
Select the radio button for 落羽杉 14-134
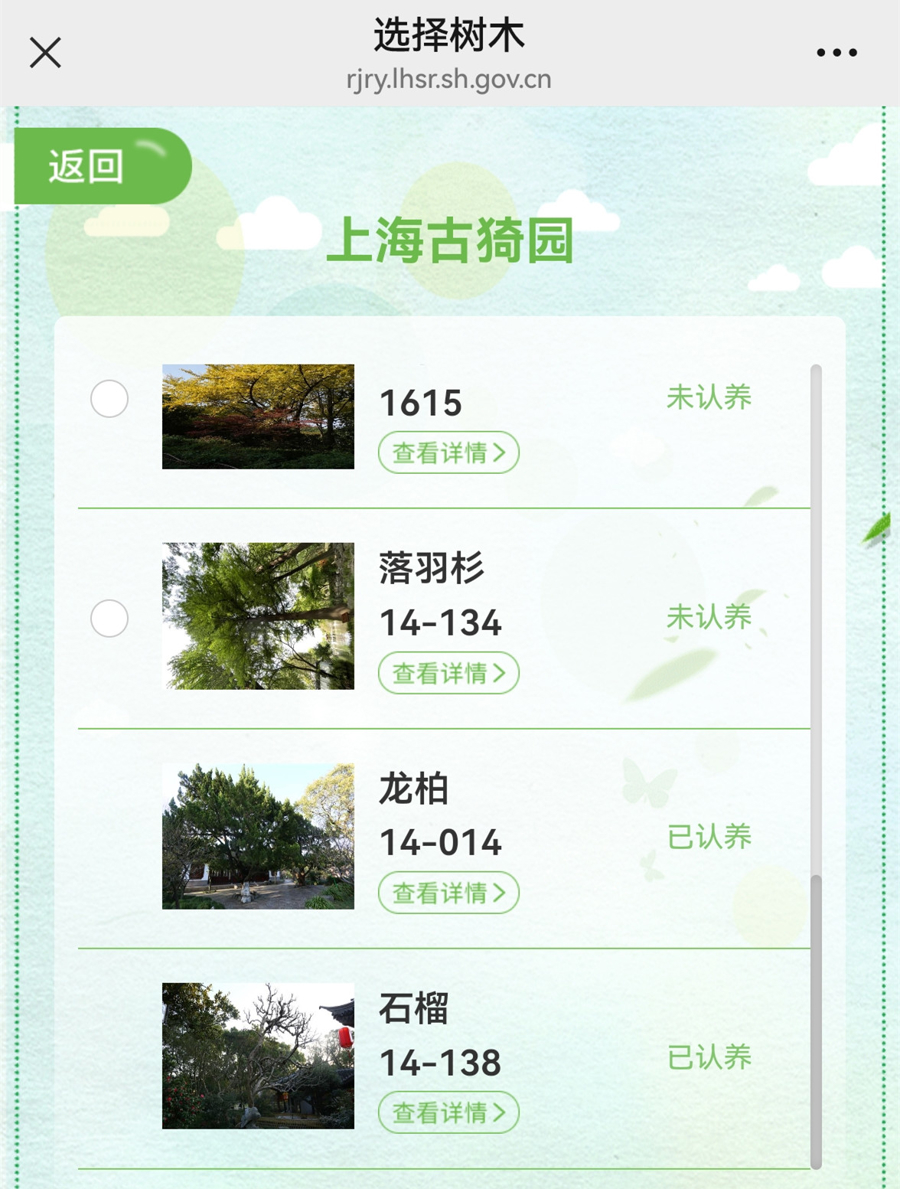110,619
